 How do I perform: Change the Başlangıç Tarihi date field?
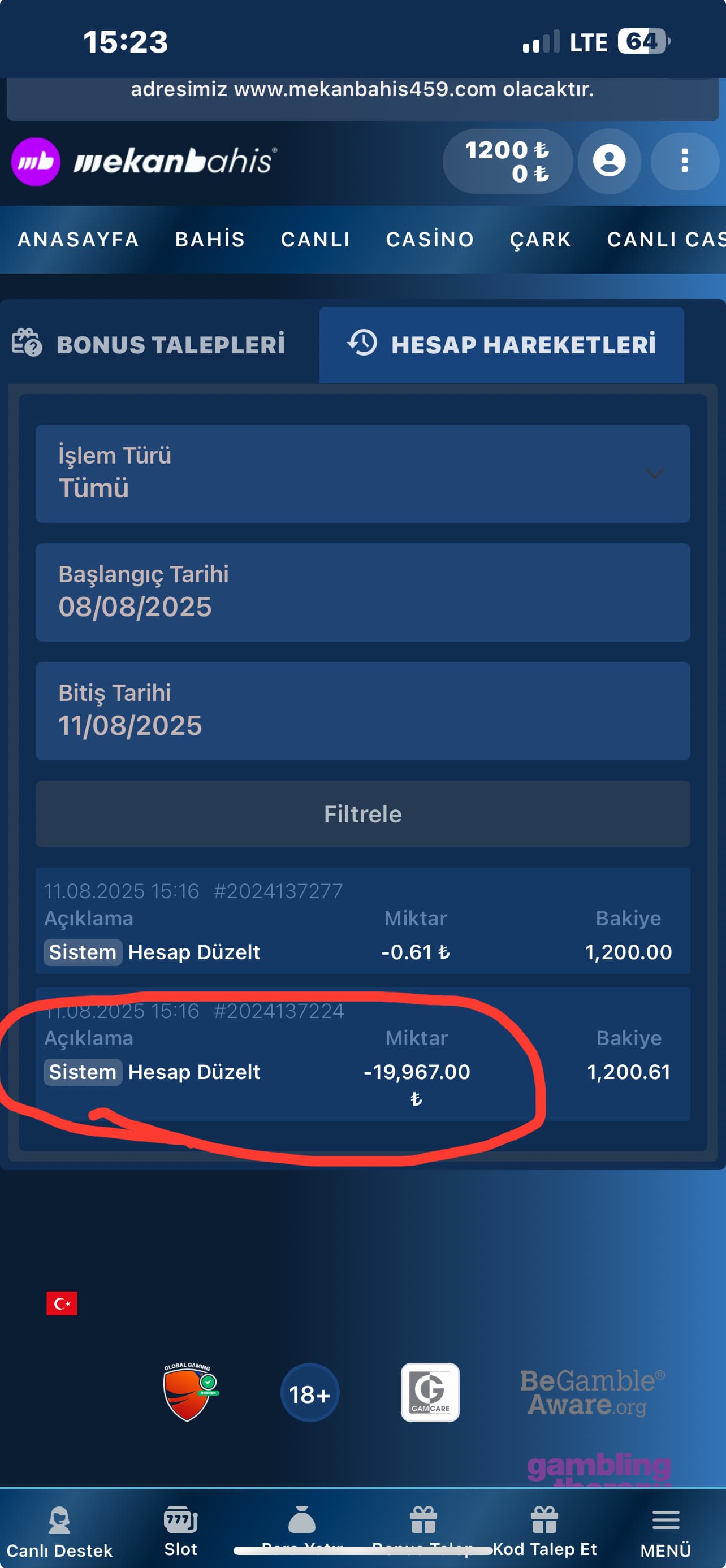click(x=362, y=592)
